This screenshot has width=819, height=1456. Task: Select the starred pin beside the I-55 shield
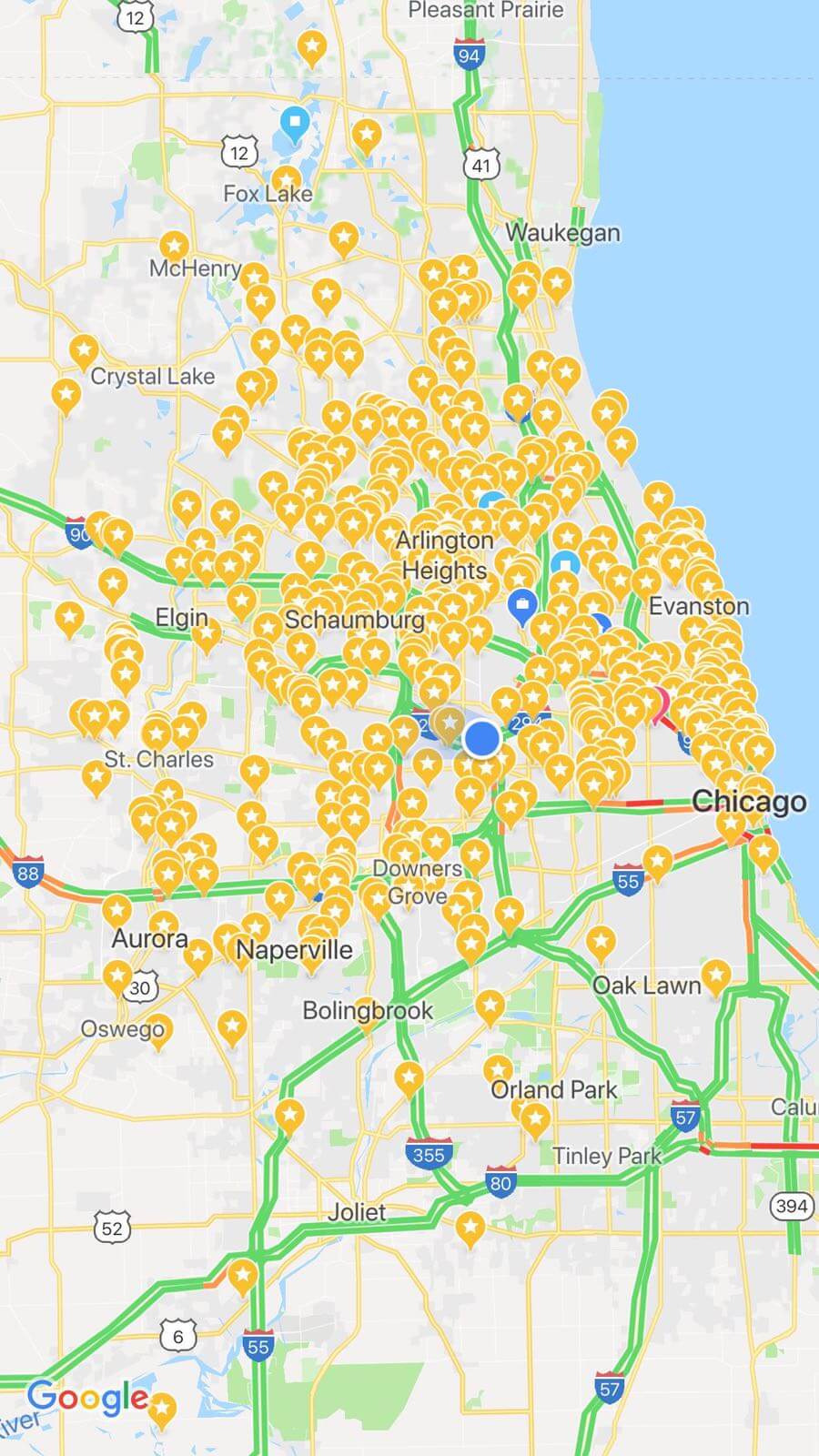pyautogui.click(x=657, y=863)
